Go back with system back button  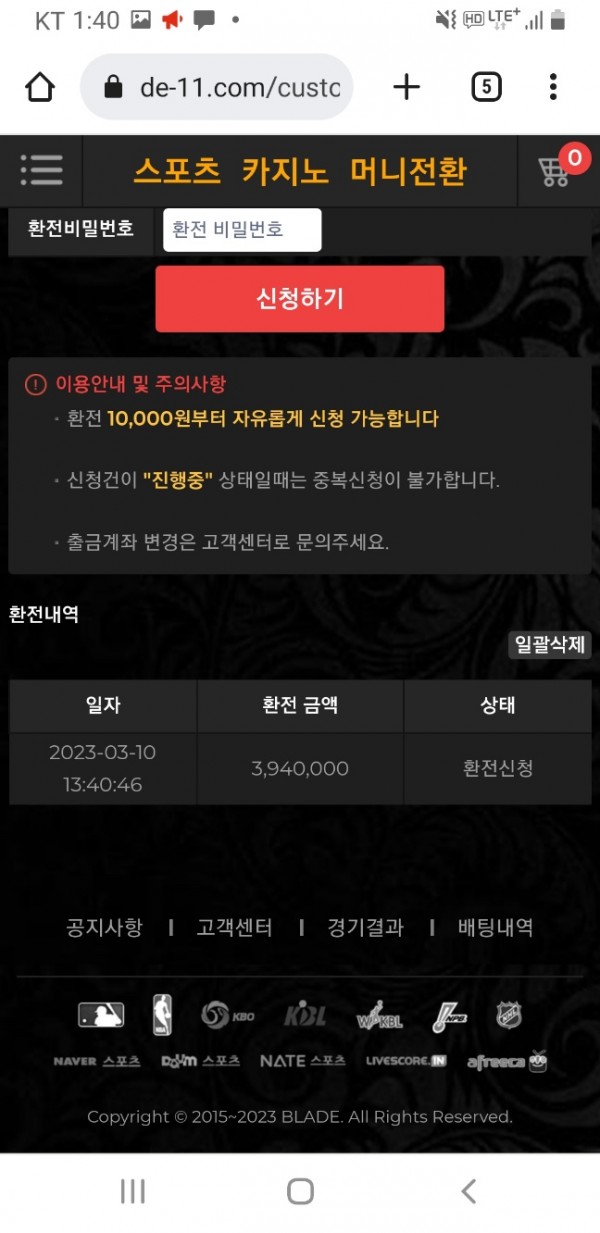[468, 1190]
